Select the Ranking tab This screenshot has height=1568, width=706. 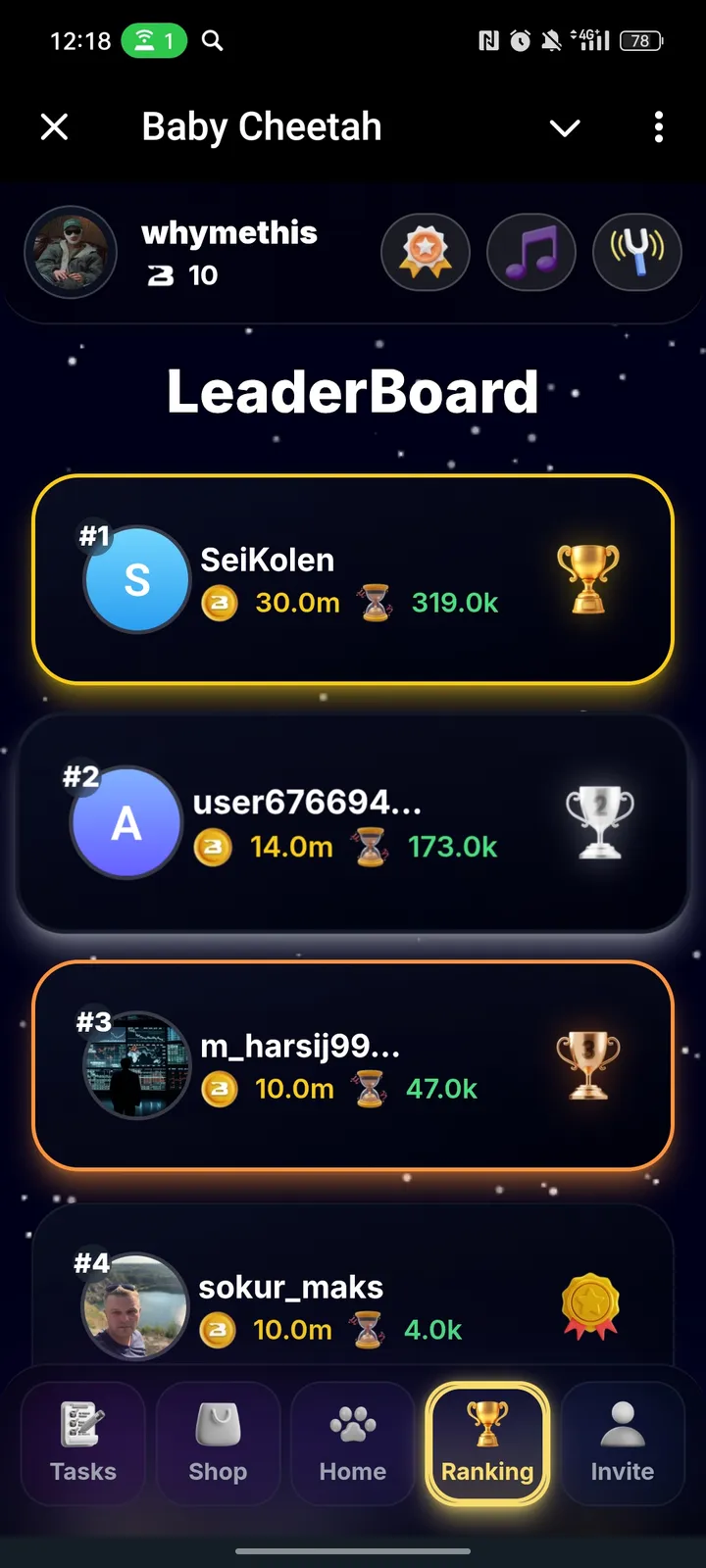point(487,1443)
